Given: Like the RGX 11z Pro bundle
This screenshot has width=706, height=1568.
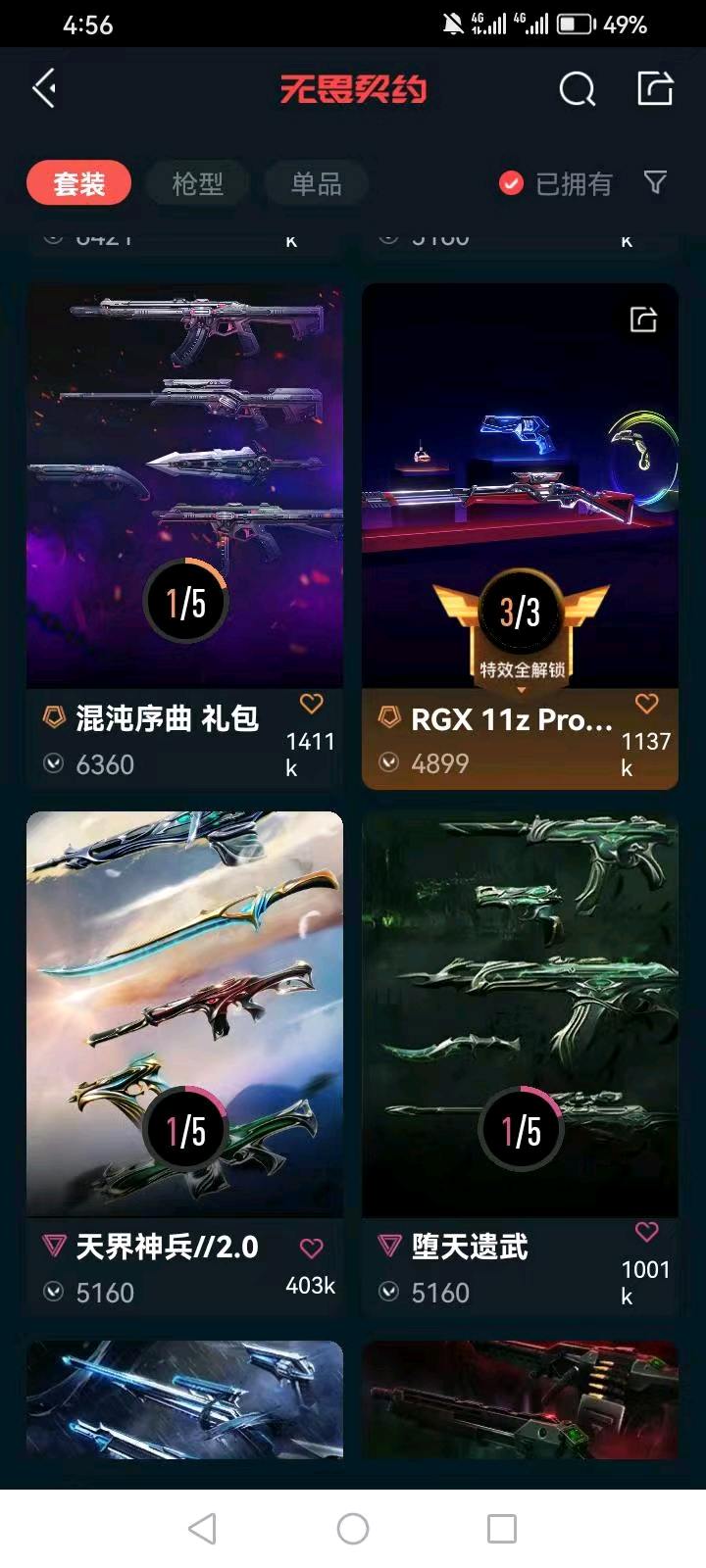Looking at the screenshot, I should tap(646, 704).
